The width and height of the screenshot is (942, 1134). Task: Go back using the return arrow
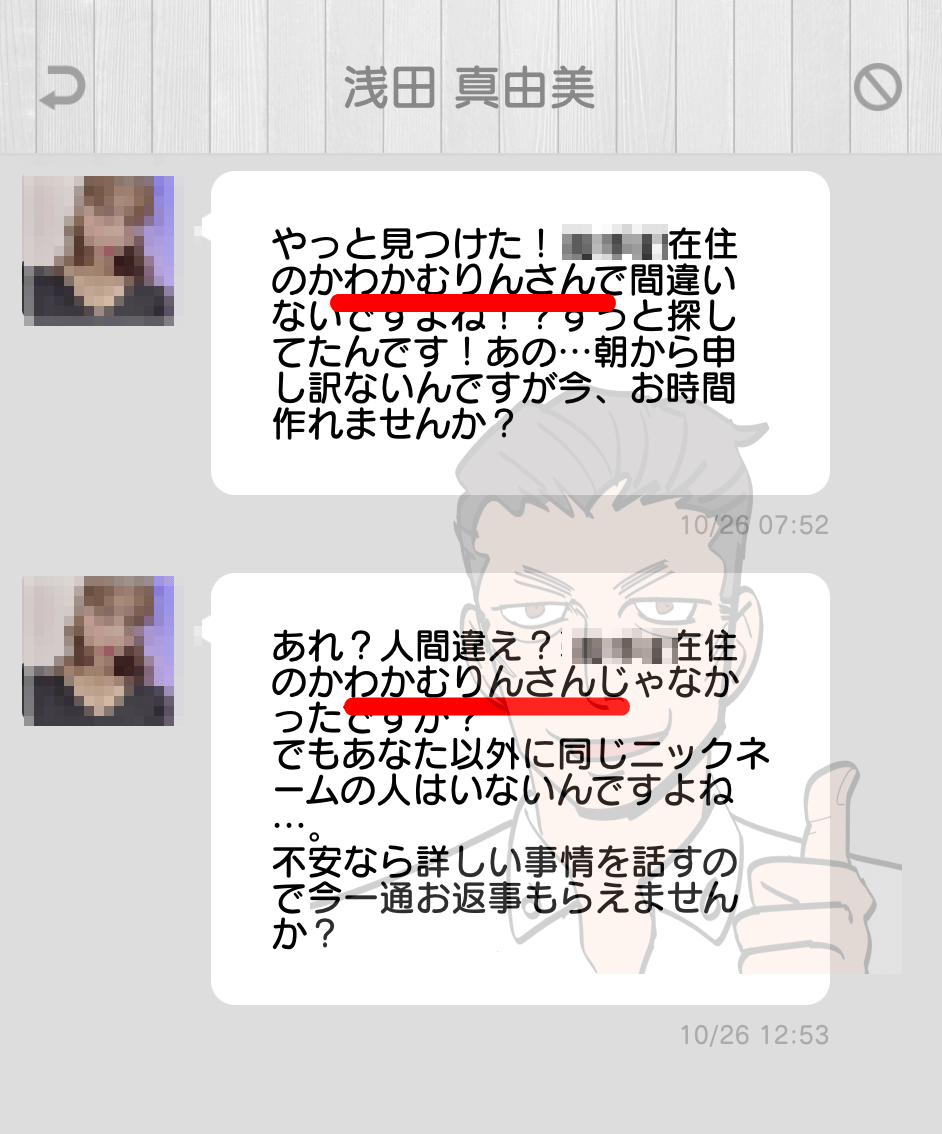tap(62, 88)
